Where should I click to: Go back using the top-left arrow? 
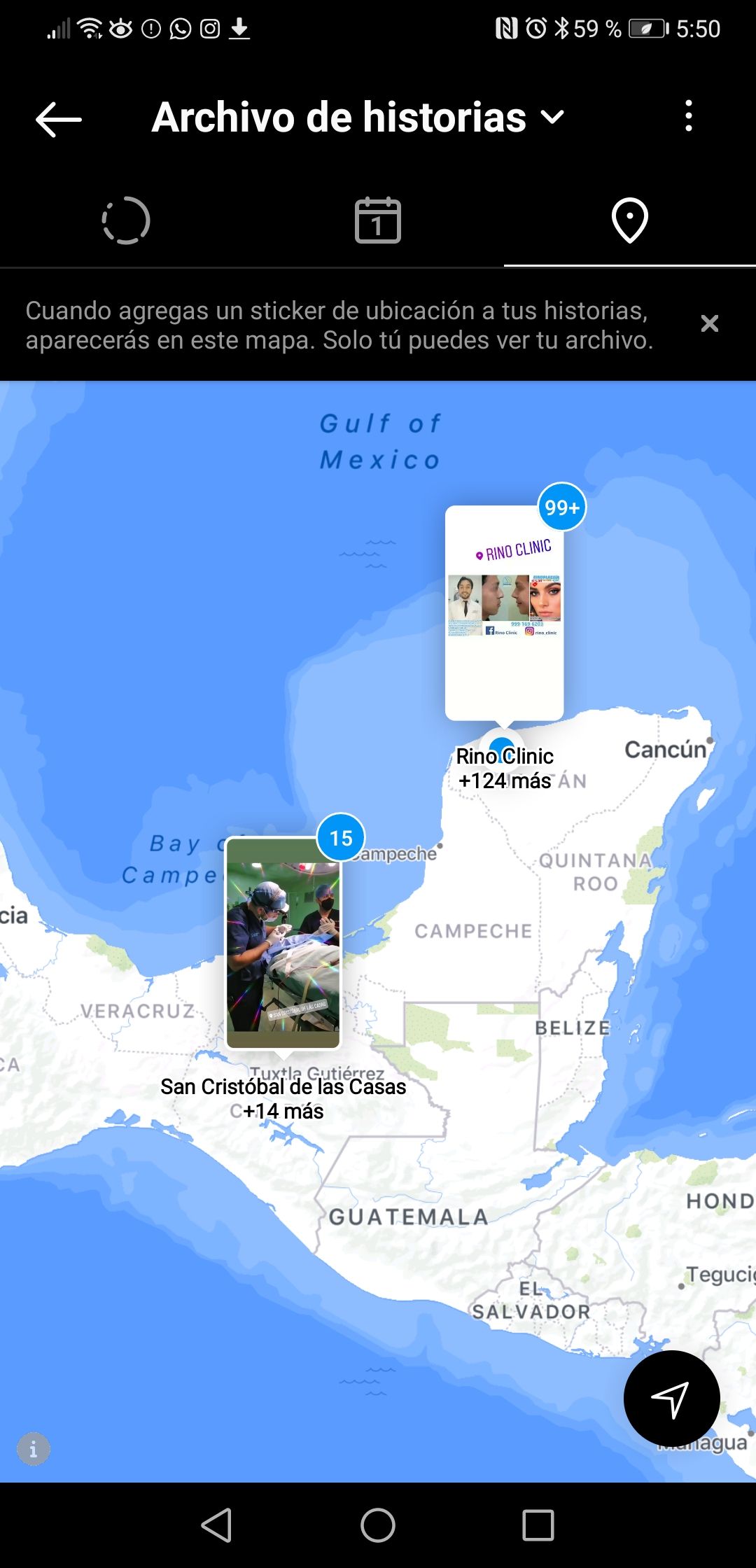[x=59, y=119]
